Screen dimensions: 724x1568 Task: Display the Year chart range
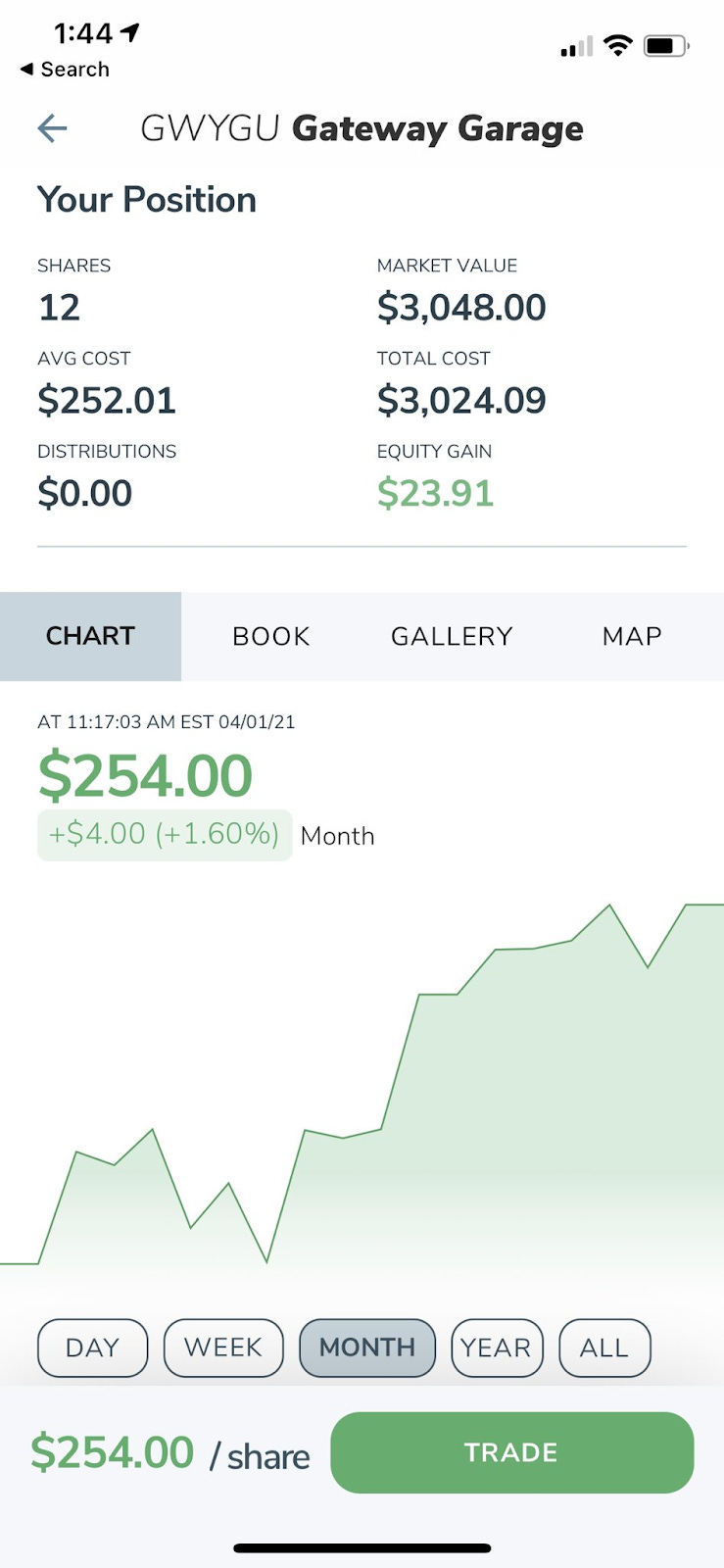click(x=497, y=1347)
